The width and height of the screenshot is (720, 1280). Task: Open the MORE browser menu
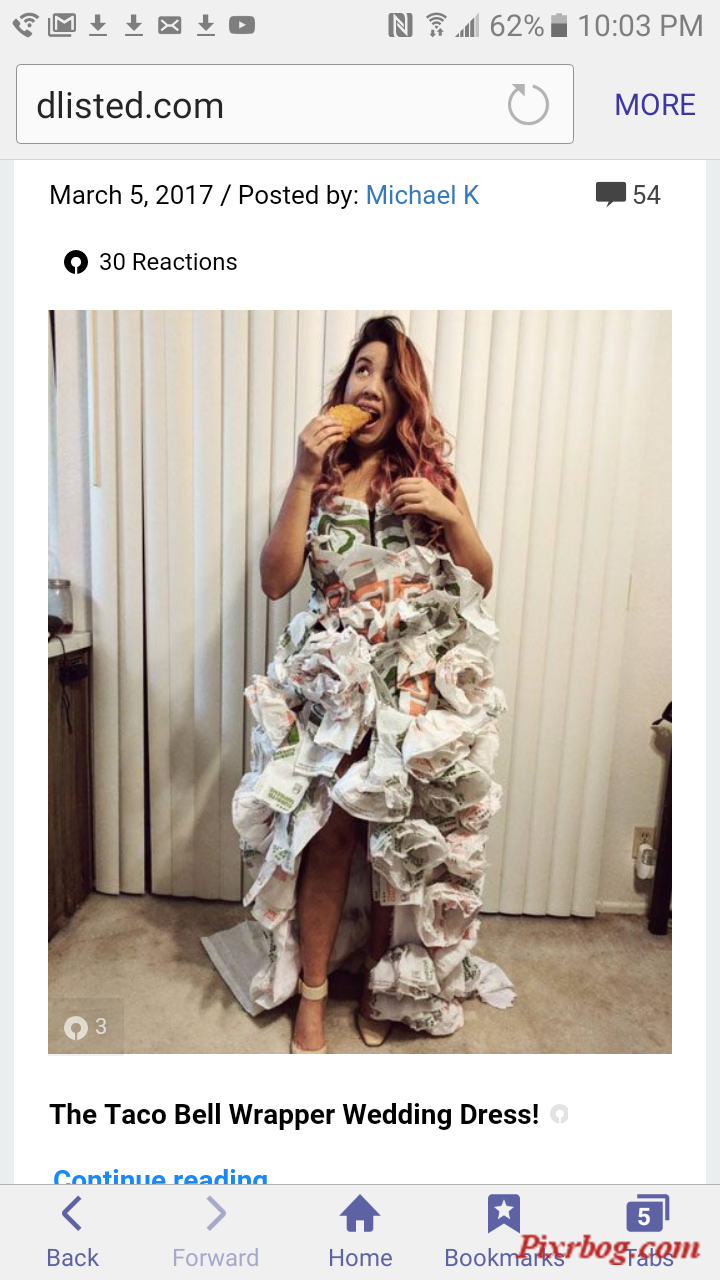(x=655, y=105)
